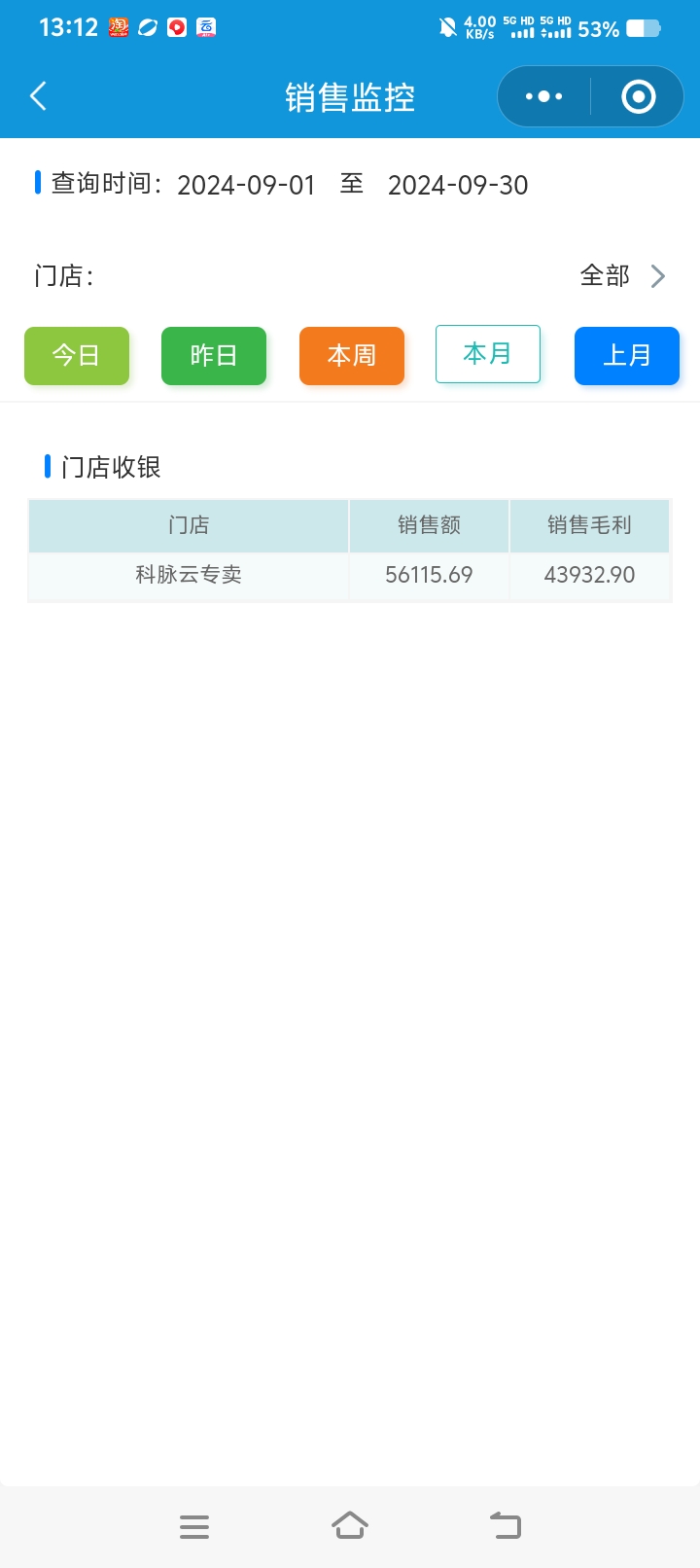The height and width of the screenshot is (1568, 700).
Task: Filter sales by 本月
Action: click(x=488, y=354)
